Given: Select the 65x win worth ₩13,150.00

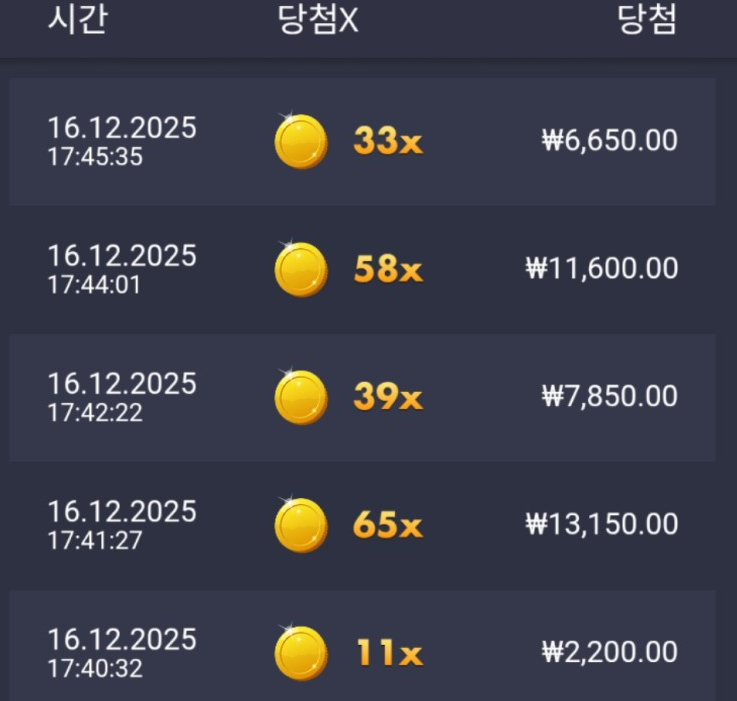Looking at the screenshot, I should click(x=363, y=525).
